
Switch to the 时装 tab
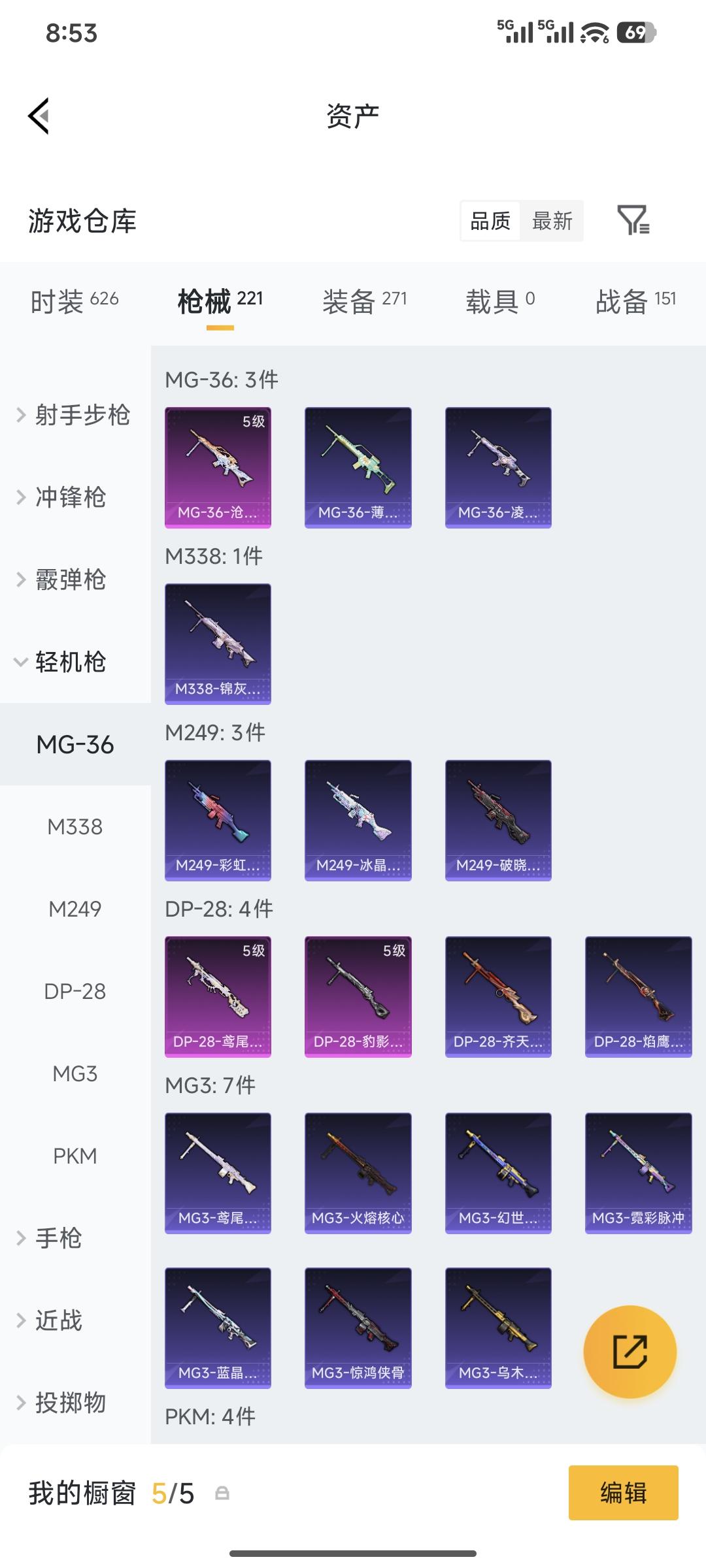pyautogui.click(x=75, y=301)
